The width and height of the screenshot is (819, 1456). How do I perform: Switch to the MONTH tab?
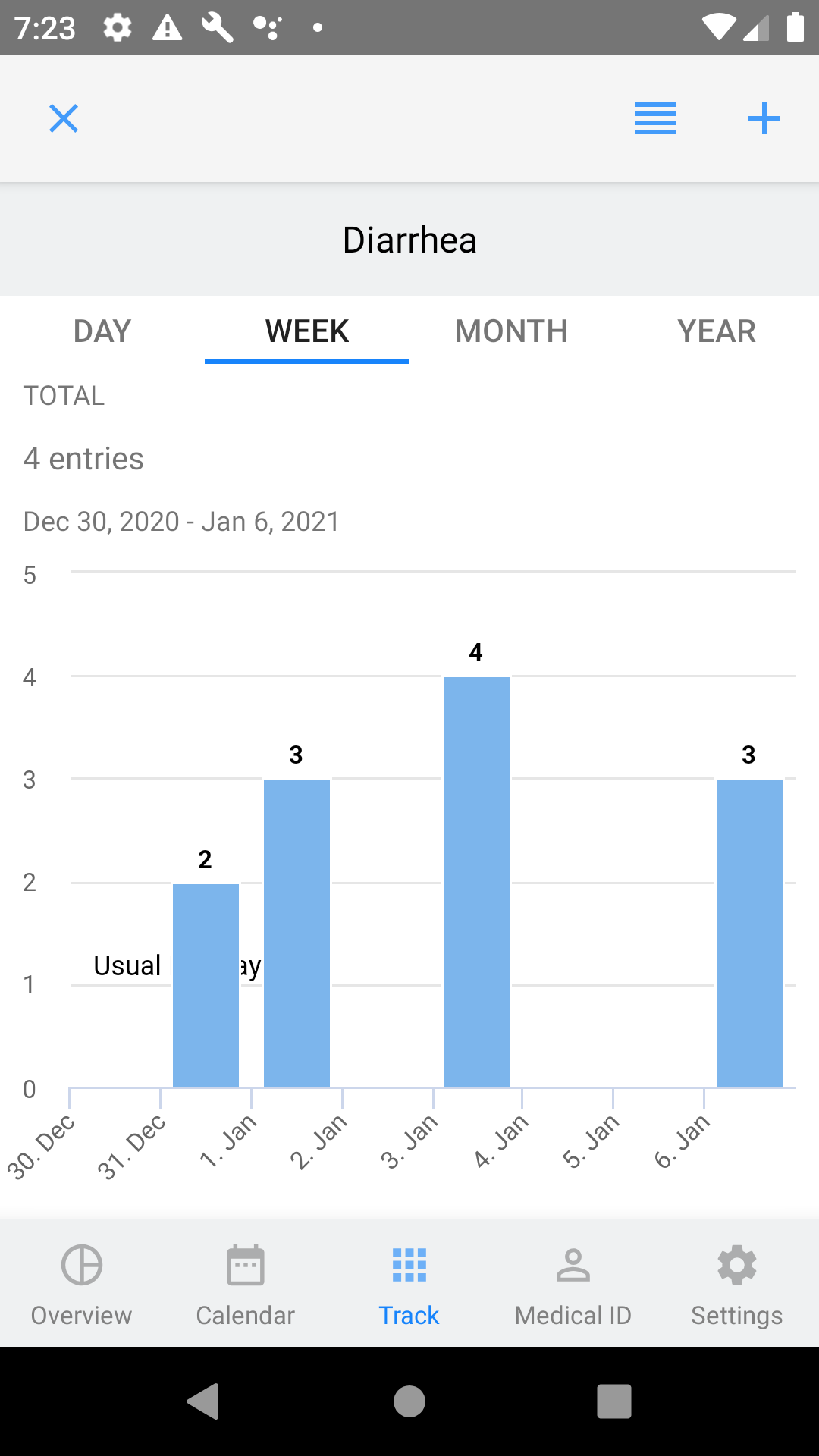511,331
